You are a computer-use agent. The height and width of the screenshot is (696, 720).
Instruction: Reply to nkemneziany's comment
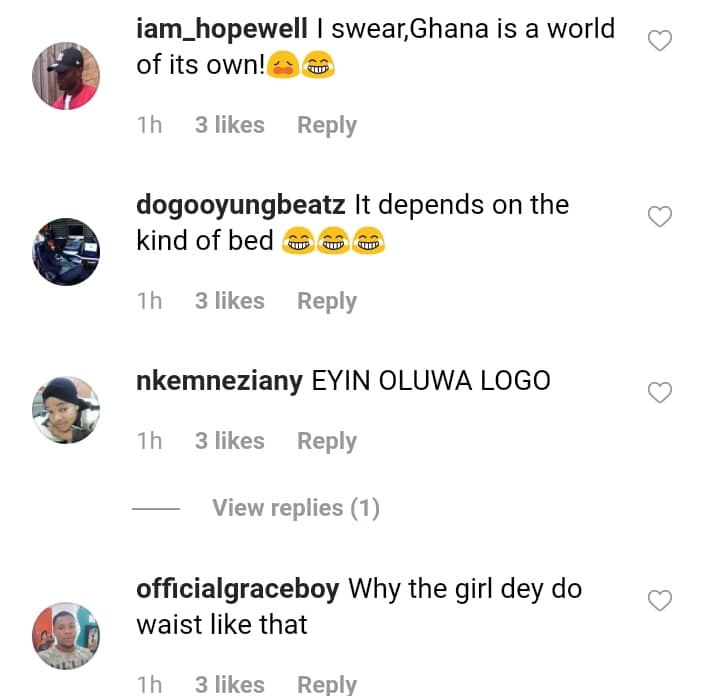click(326, 441)
